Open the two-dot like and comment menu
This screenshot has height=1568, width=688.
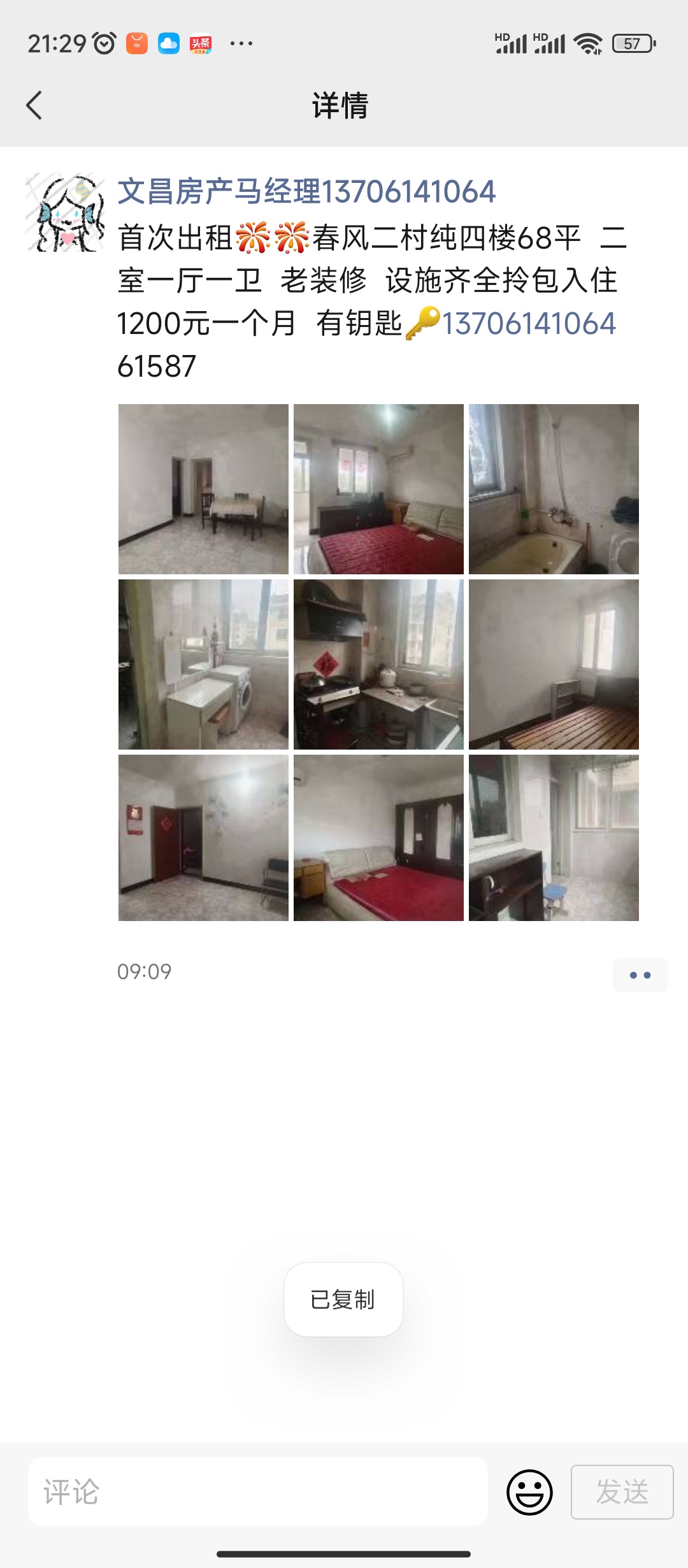[x=640, y=975]
